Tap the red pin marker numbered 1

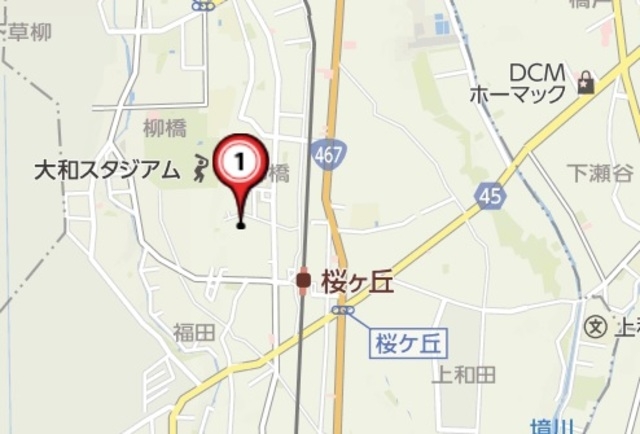click(x=240, y=162)
